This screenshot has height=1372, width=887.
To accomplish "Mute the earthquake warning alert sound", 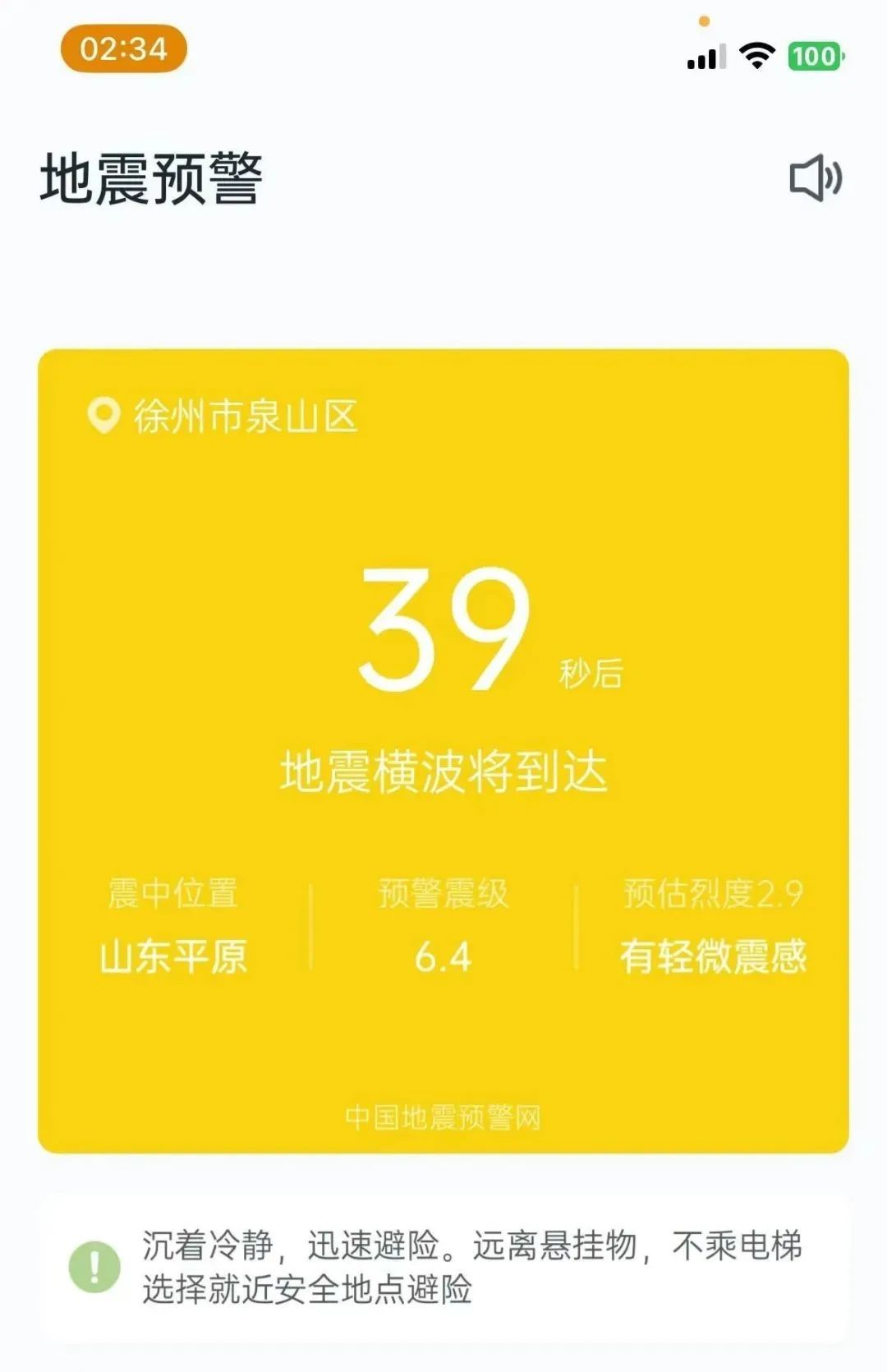I will click(815, 178).
